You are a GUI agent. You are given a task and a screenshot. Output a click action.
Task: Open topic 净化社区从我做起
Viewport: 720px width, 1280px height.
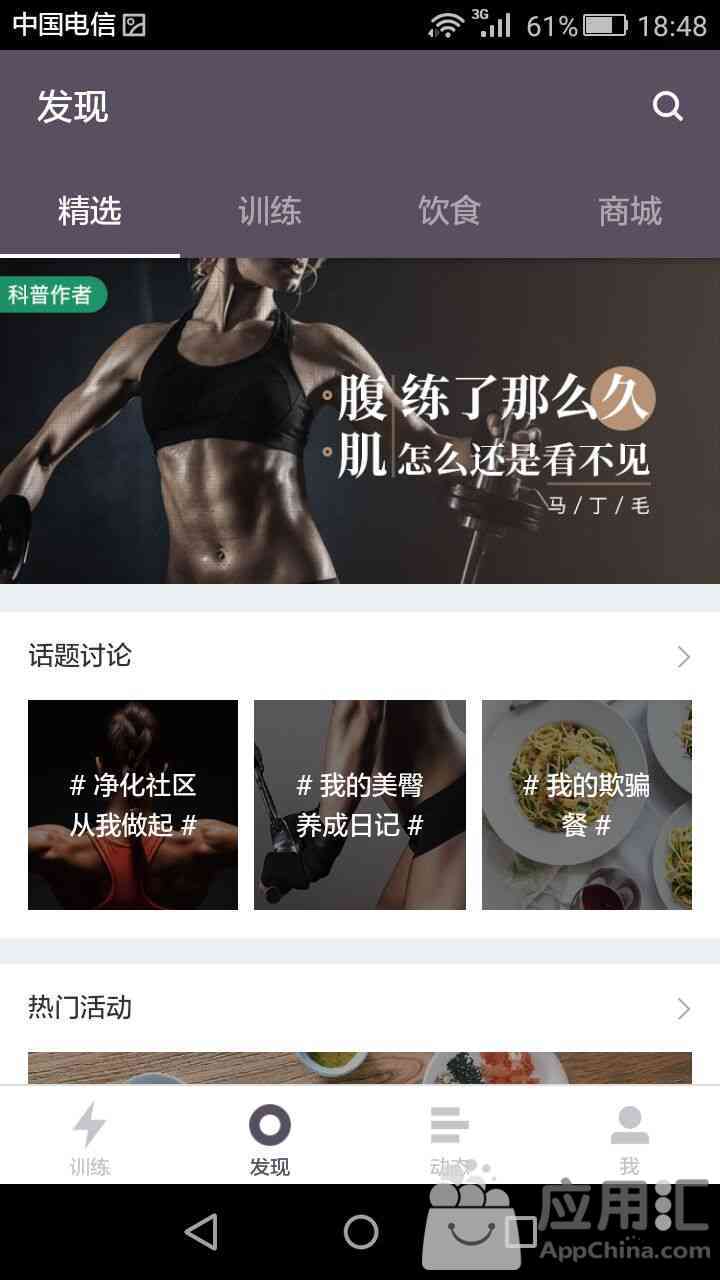point(133,805)
